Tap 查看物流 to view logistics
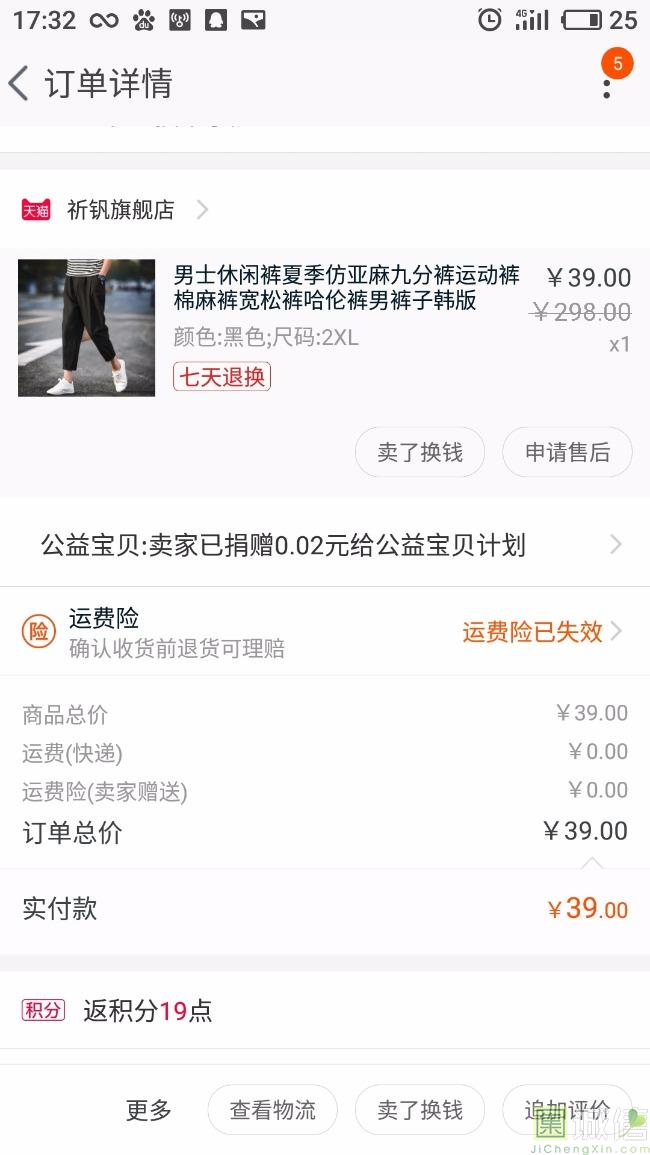The image size is (650, 1155). pos(273,1109)
